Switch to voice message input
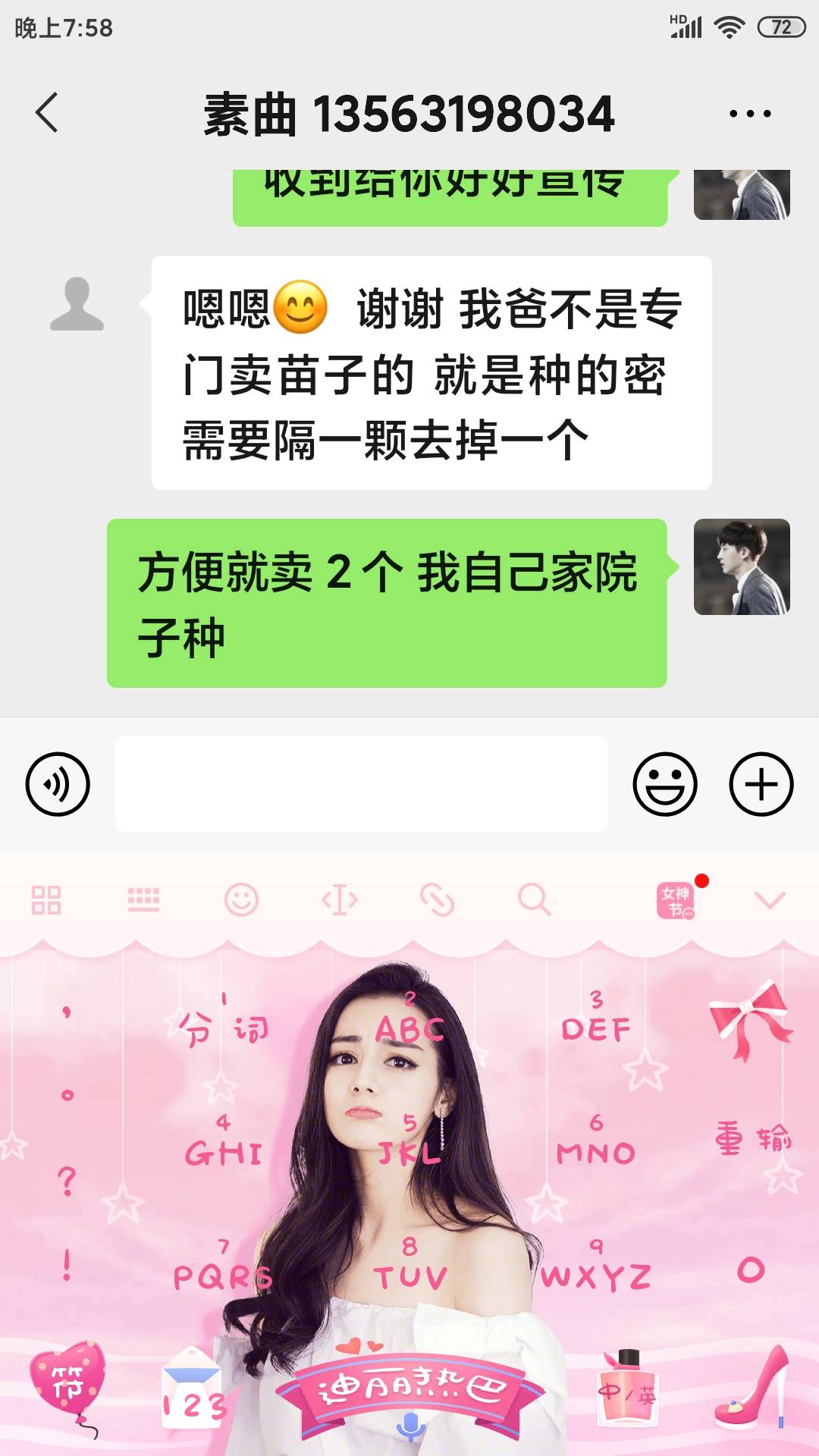This screenshot has width=819, height=1456. pos(58,784)
